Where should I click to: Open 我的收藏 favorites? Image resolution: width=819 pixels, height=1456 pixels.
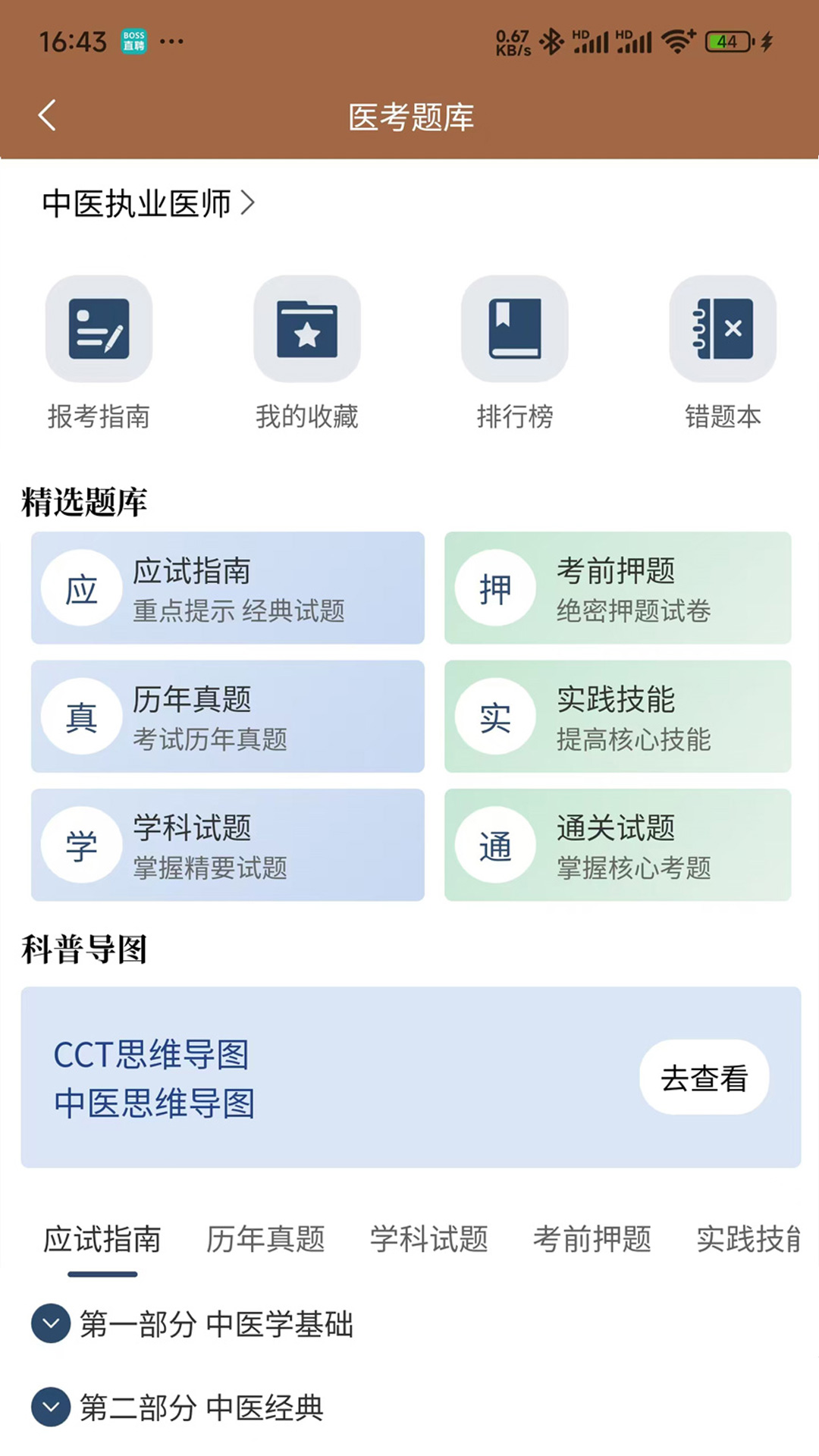click(306, 353)
